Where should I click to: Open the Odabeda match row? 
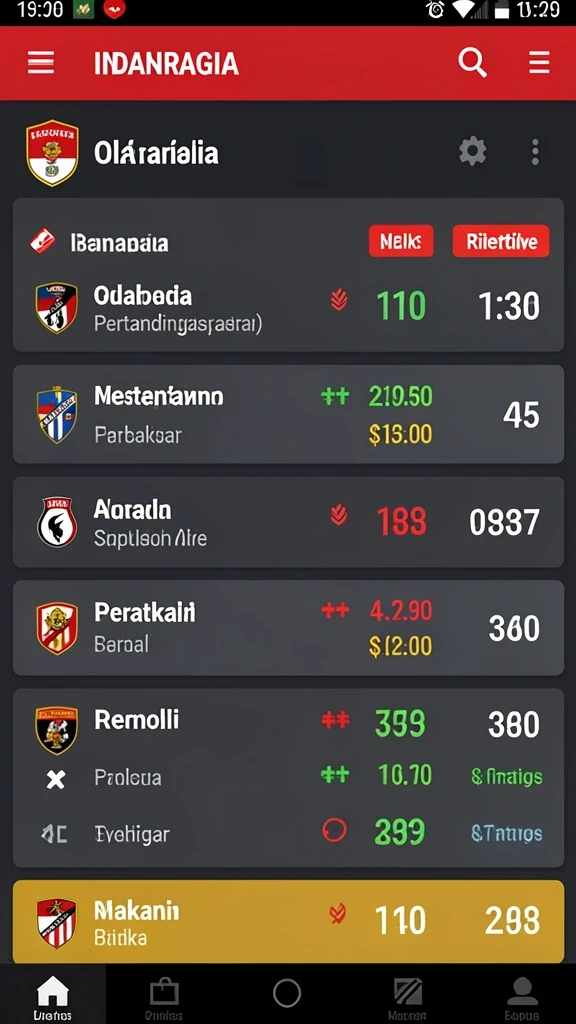288,307
